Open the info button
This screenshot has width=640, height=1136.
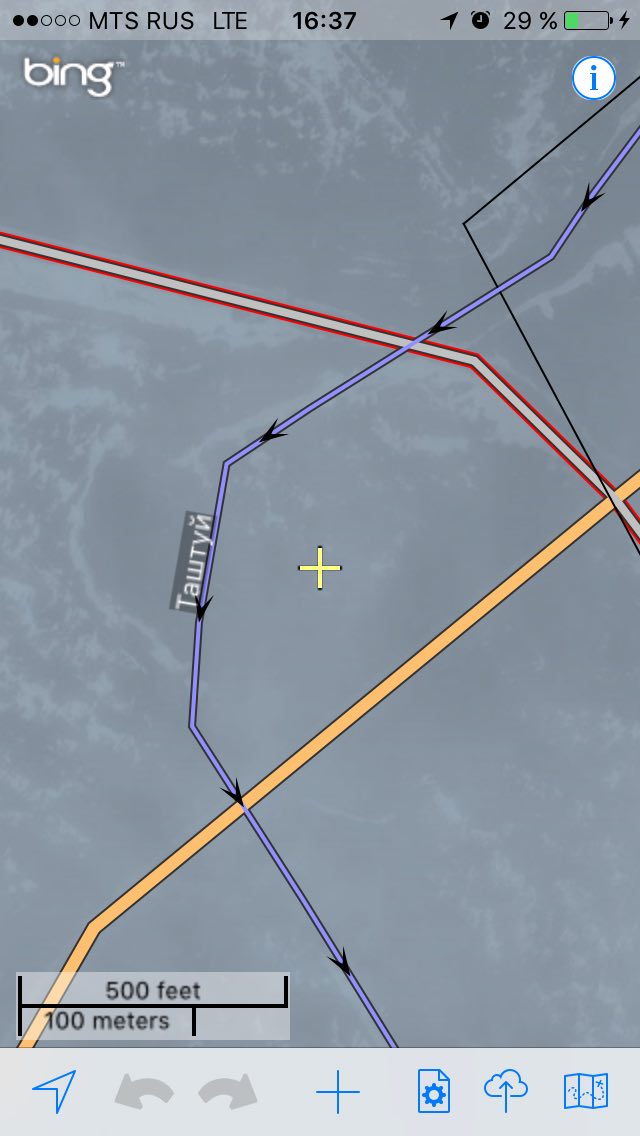click(594, 78)
